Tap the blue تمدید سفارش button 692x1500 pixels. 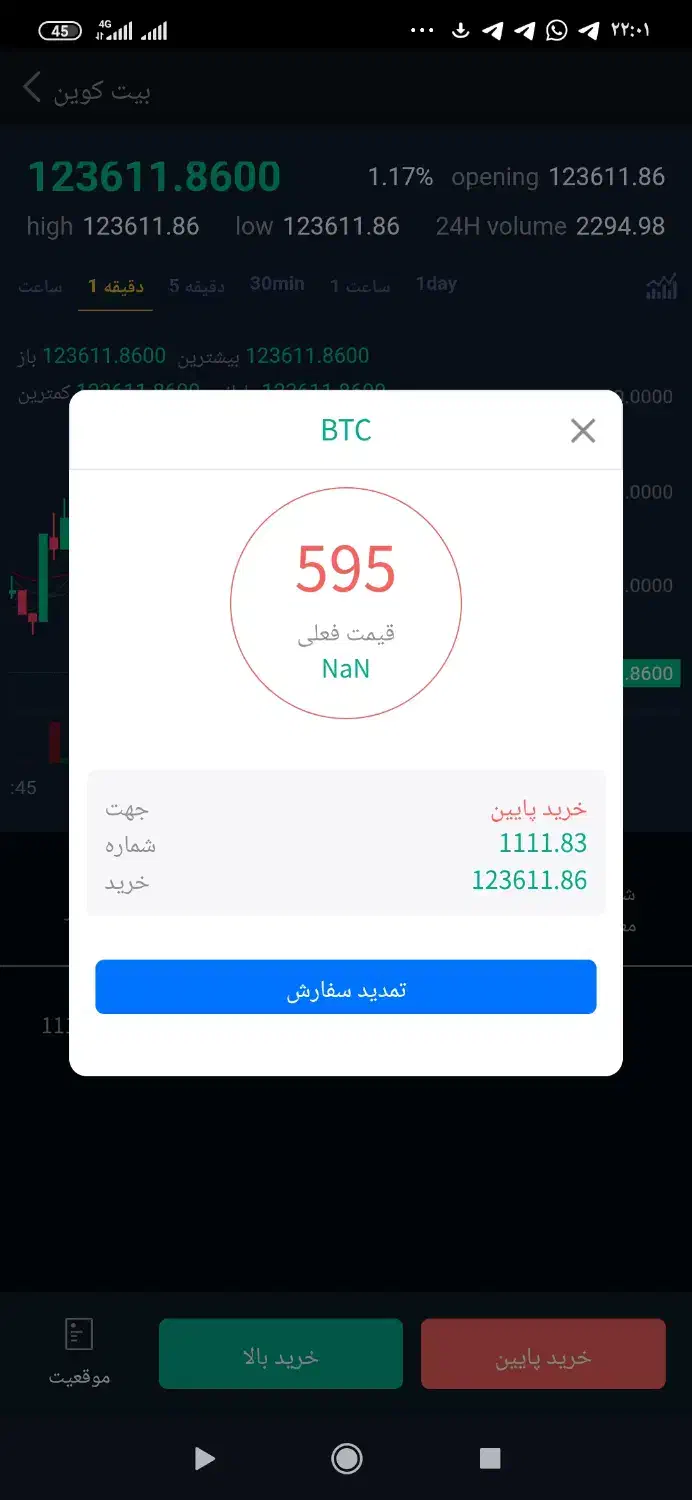(346, 987)
